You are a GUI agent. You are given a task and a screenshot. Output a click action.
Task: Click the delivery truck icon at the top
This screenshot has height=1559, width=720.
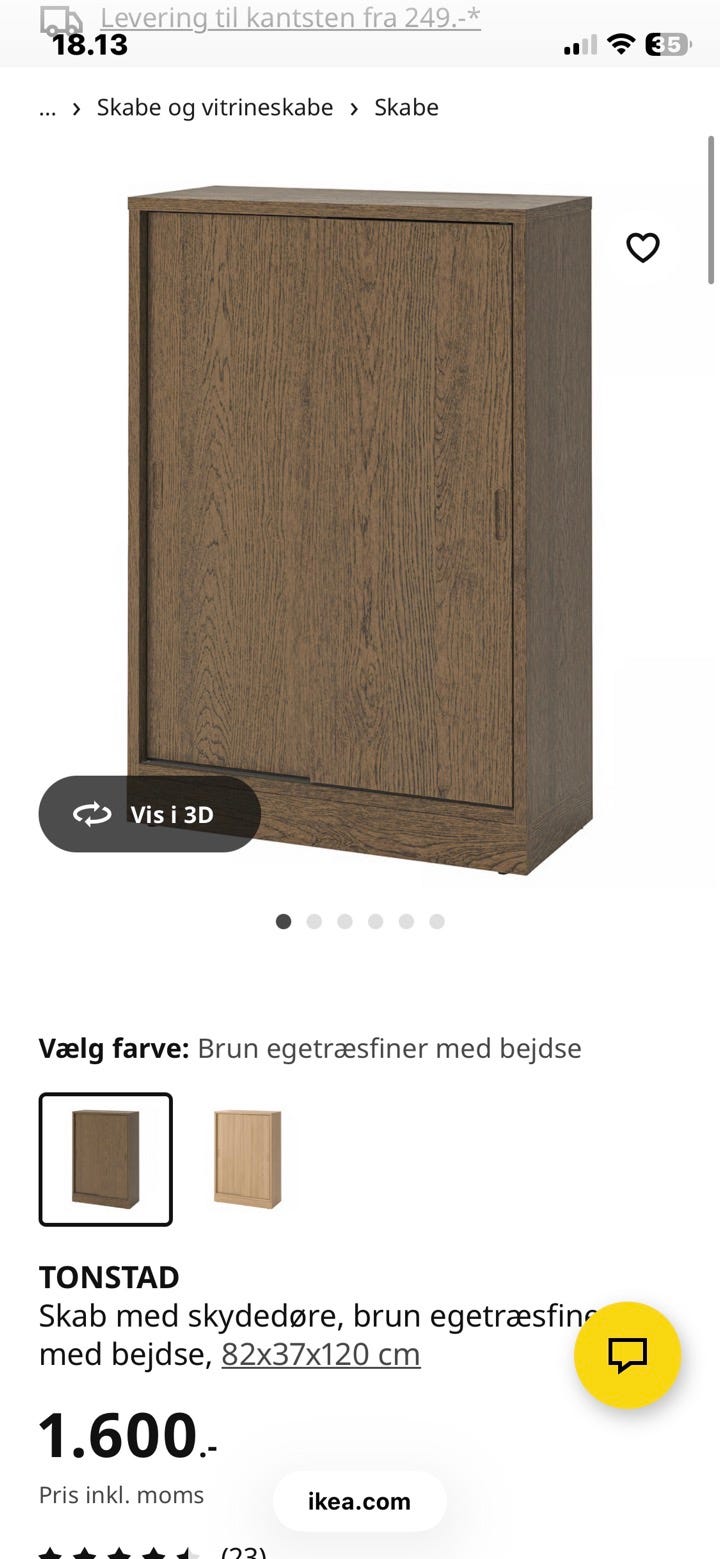point(62,17)
